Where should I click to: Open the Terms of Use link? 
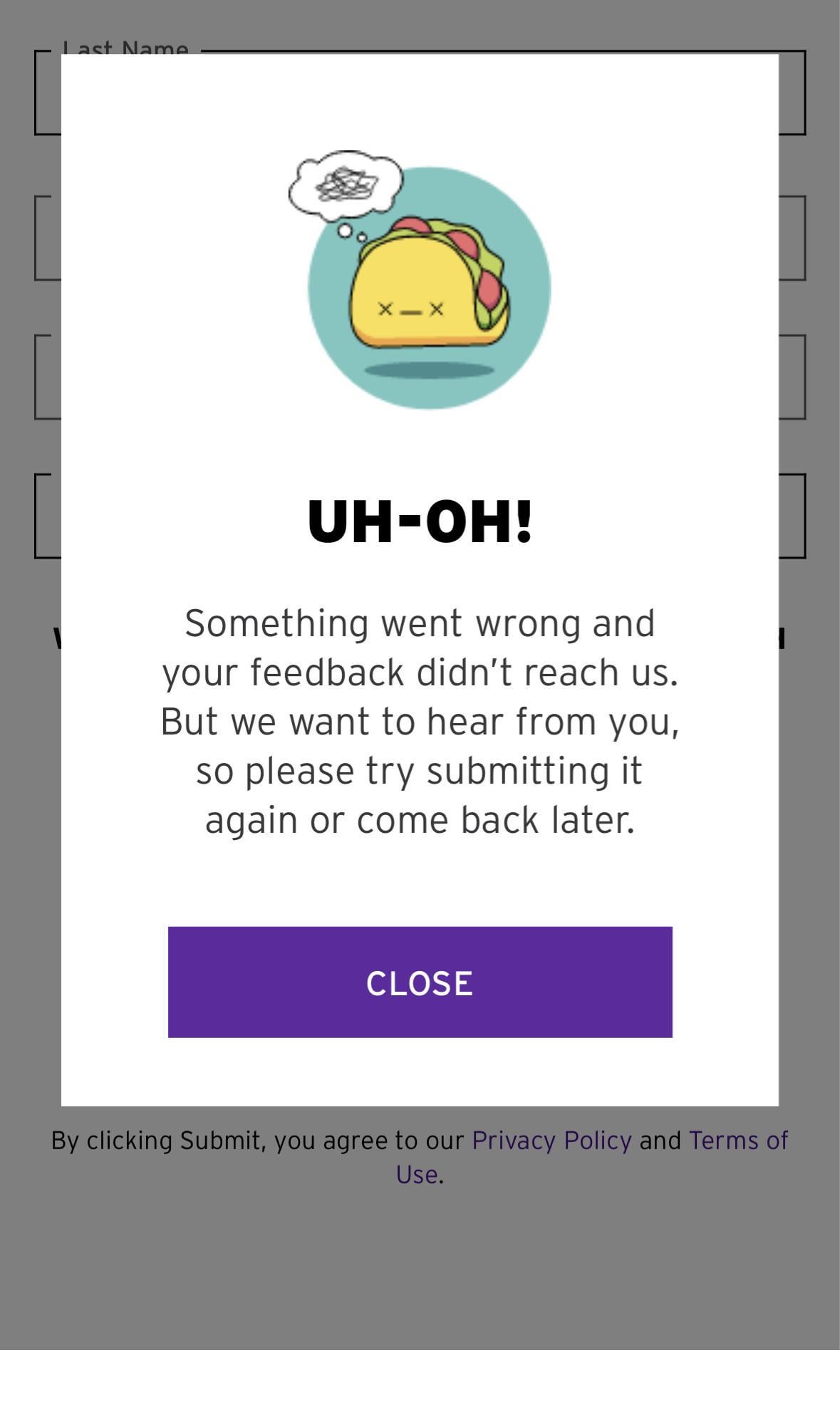[737, 1141]
